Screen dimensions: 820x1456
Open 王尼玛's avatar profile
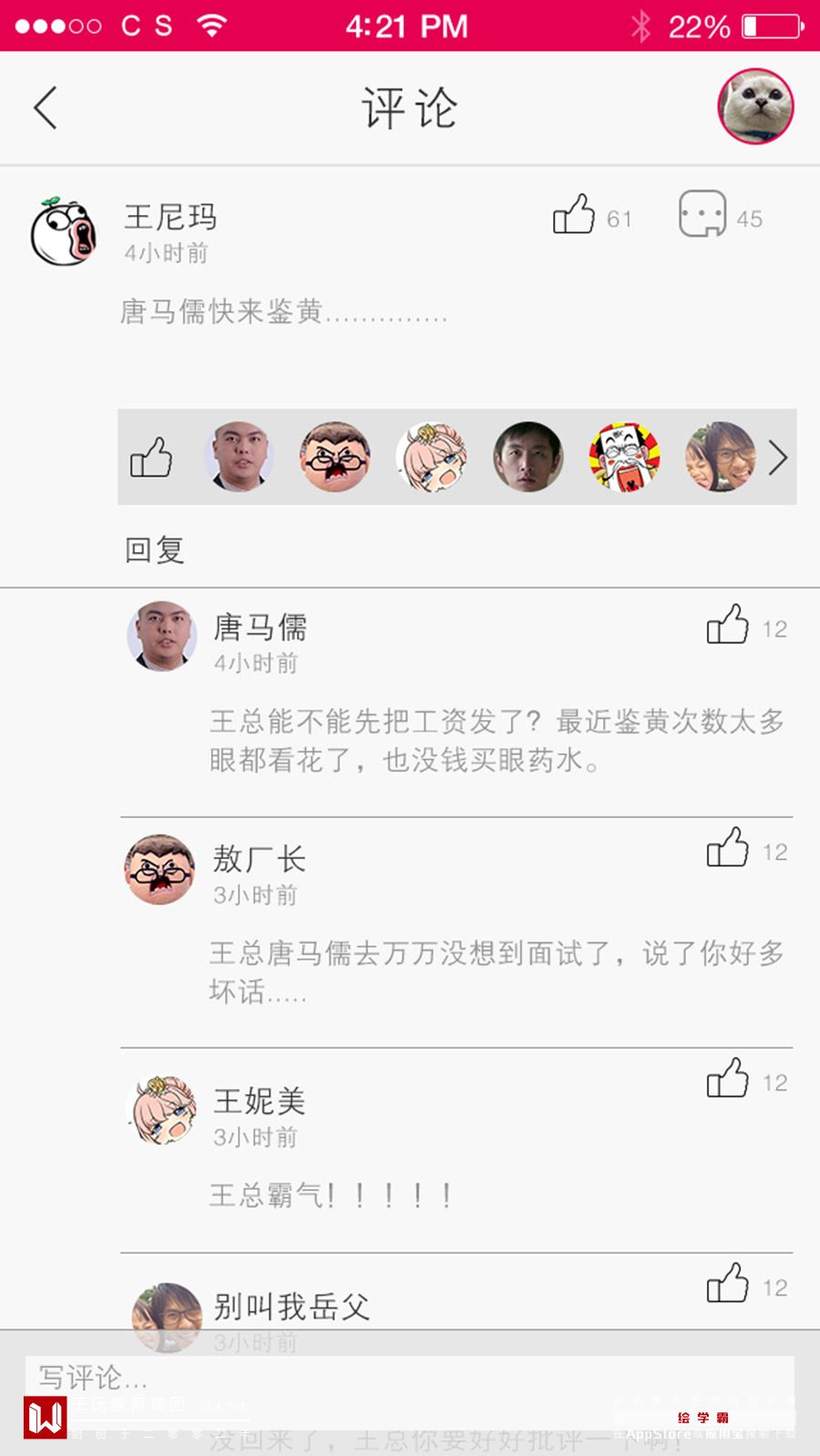tap(64, 231)
